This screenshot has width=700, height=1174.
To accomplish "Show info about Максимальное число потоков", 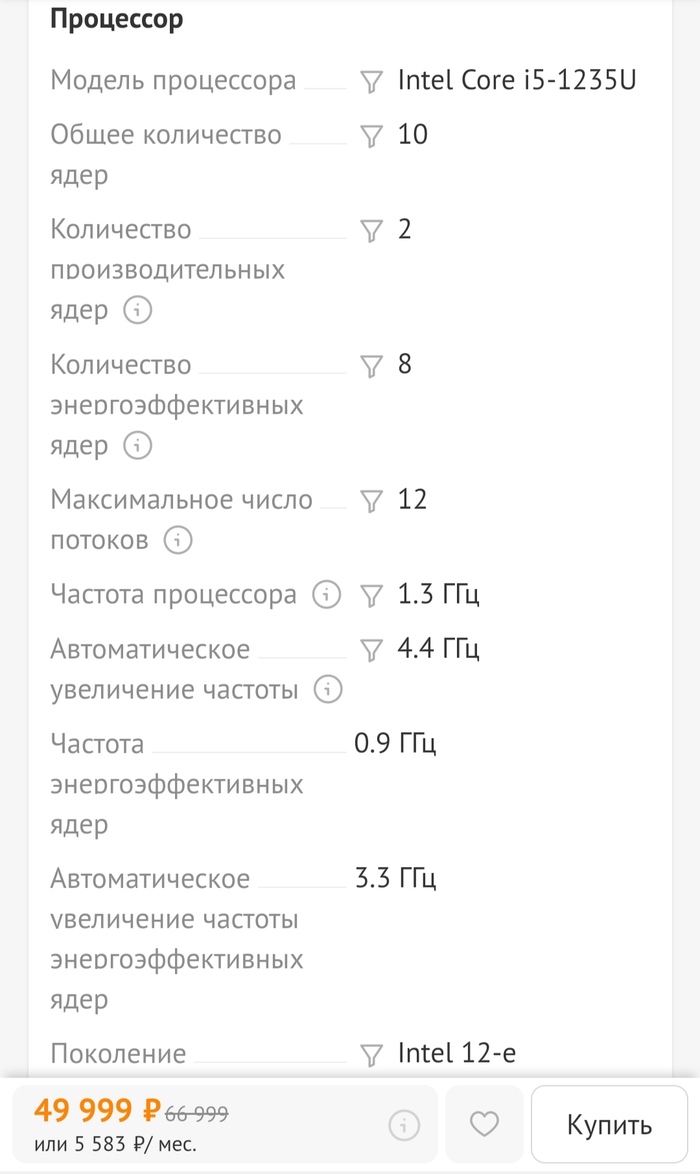I will [x=178, y=541].
